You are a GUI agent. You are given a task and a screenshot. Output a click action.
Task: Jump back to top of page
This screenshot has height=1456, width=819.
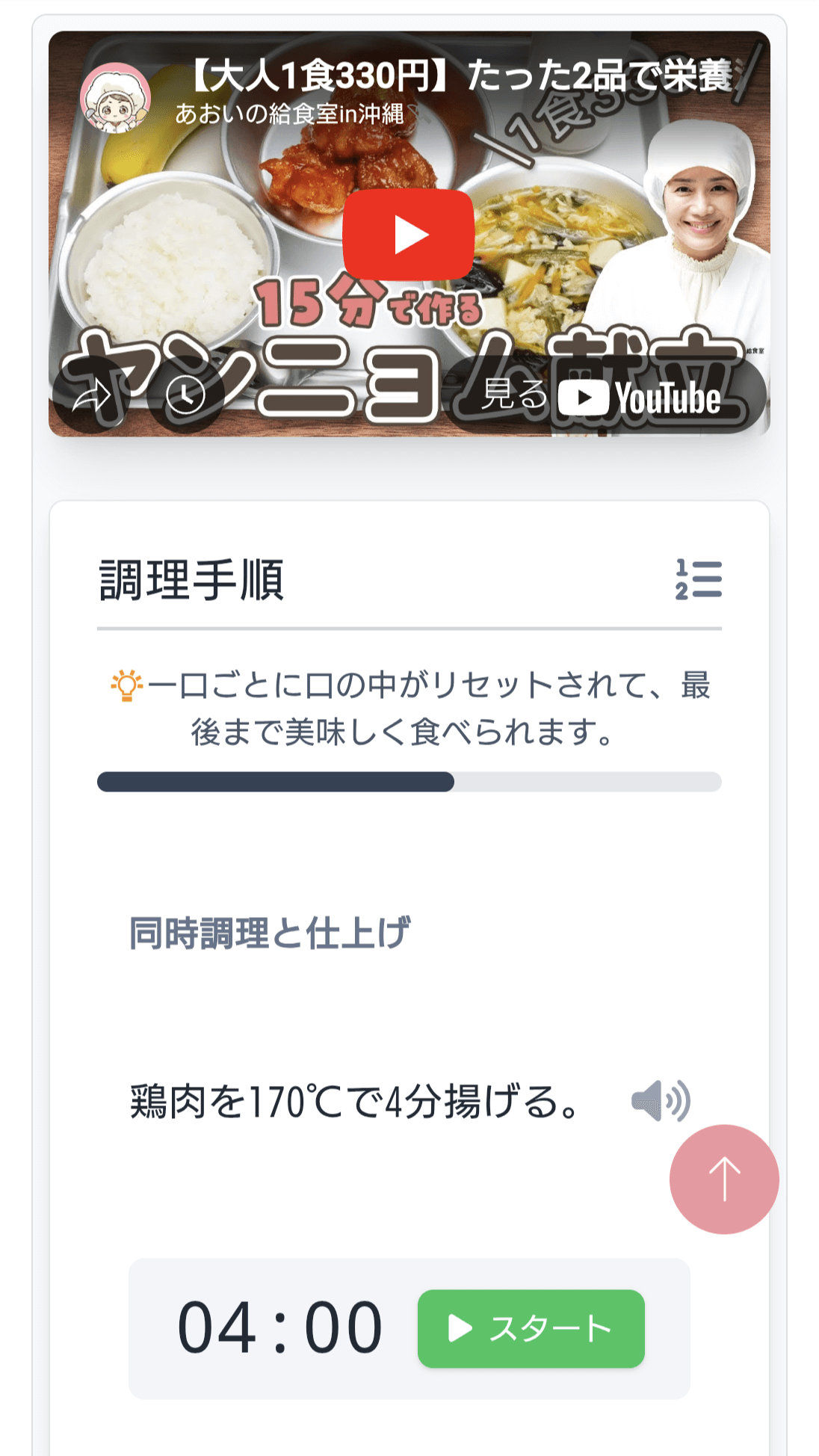723,1179
